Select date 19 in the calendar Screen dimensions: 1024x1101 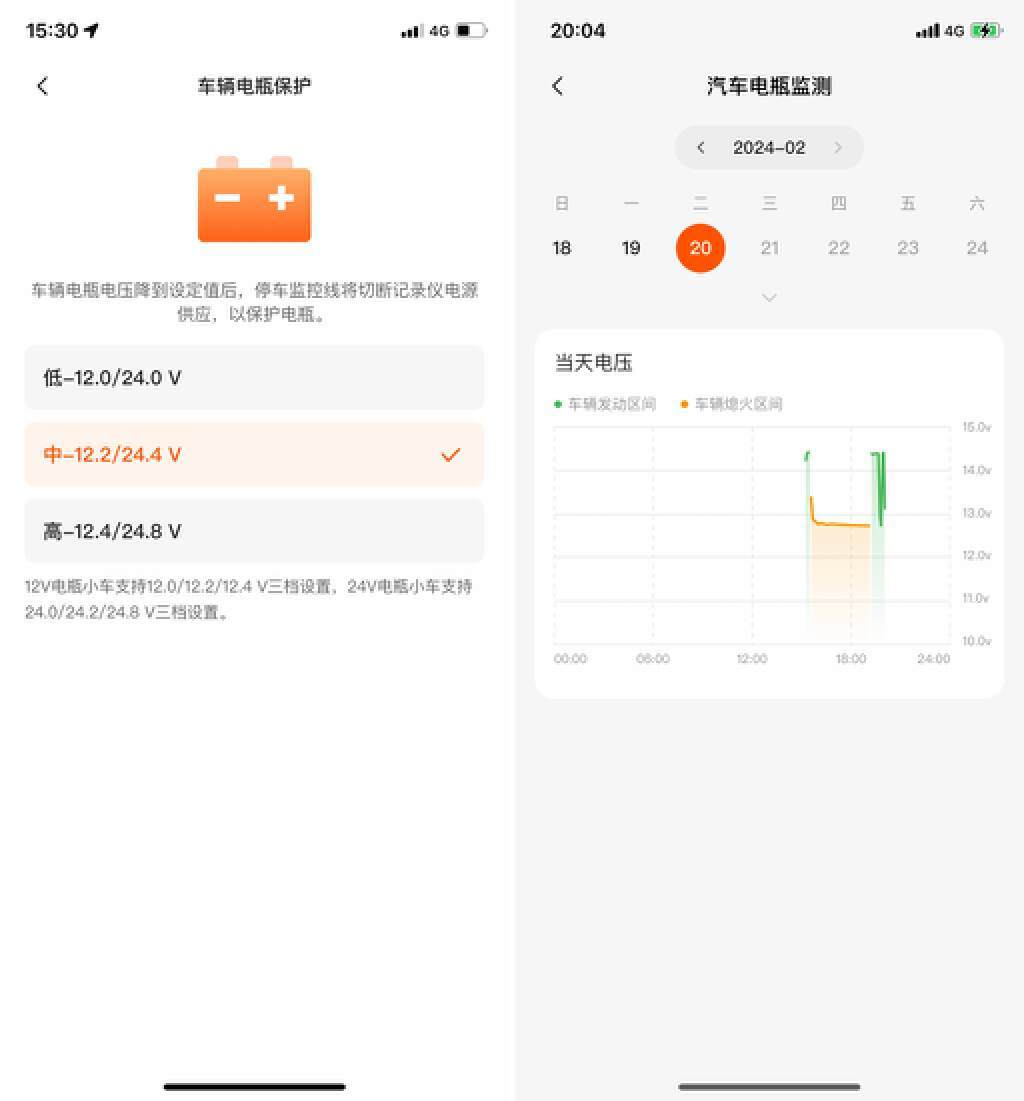[631, 248]
